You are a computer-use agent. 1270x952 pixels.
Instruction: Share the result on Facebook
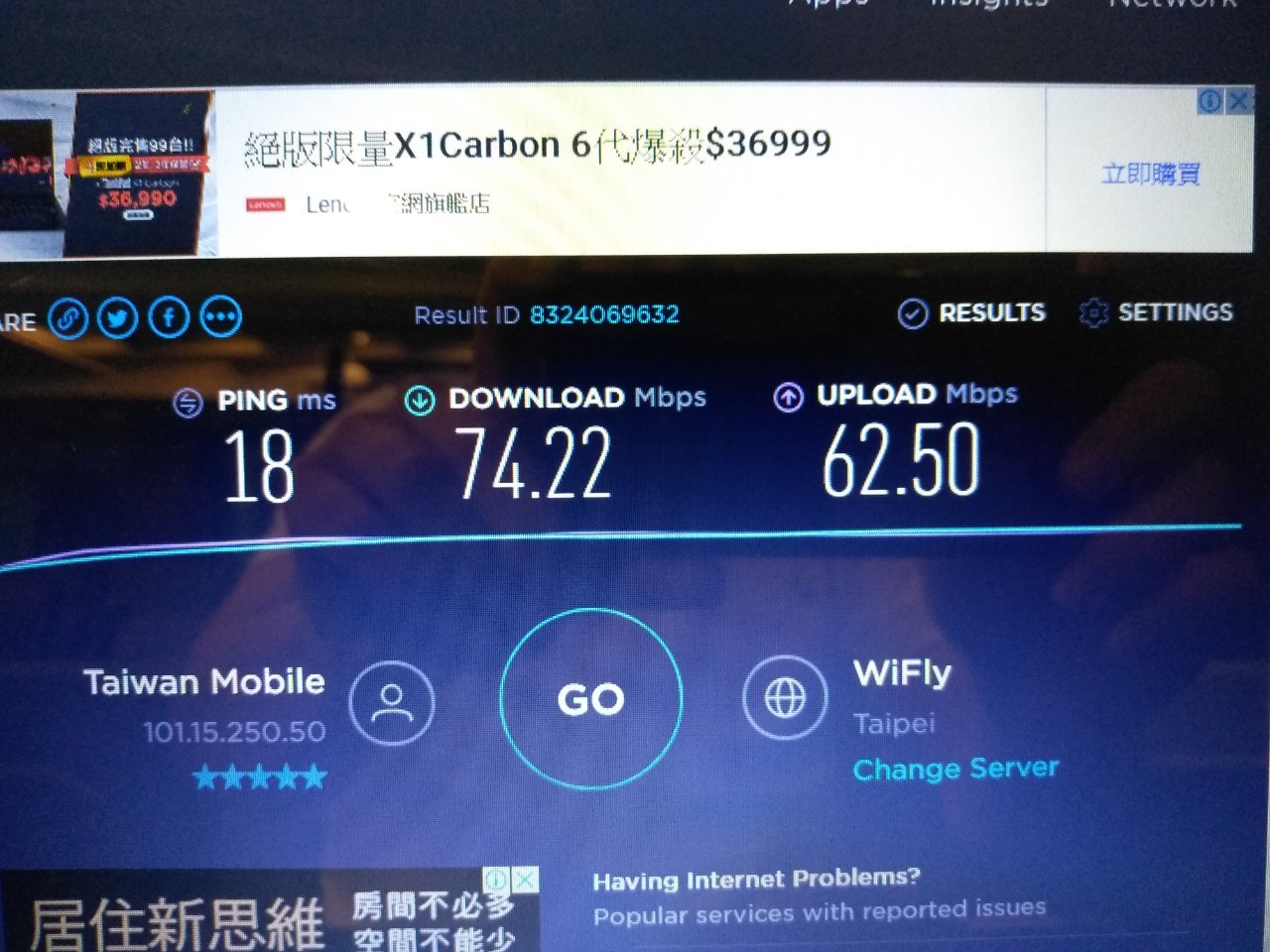click(x=169, y=317)
